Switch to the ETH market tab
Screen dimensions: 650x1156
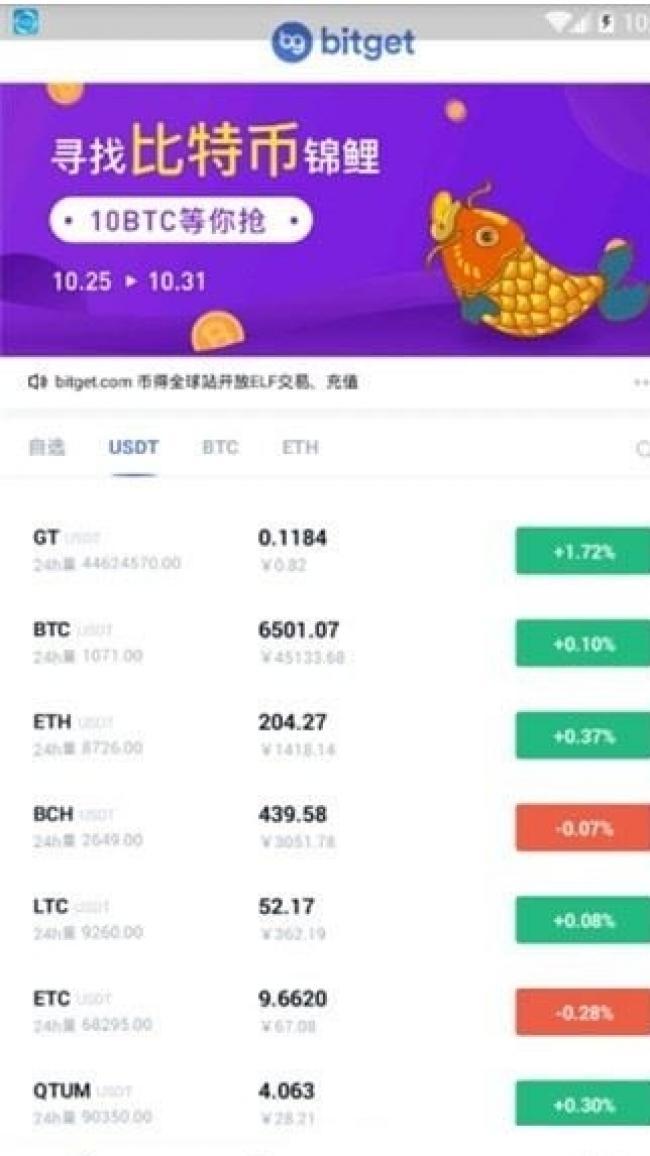click(300, 447)
